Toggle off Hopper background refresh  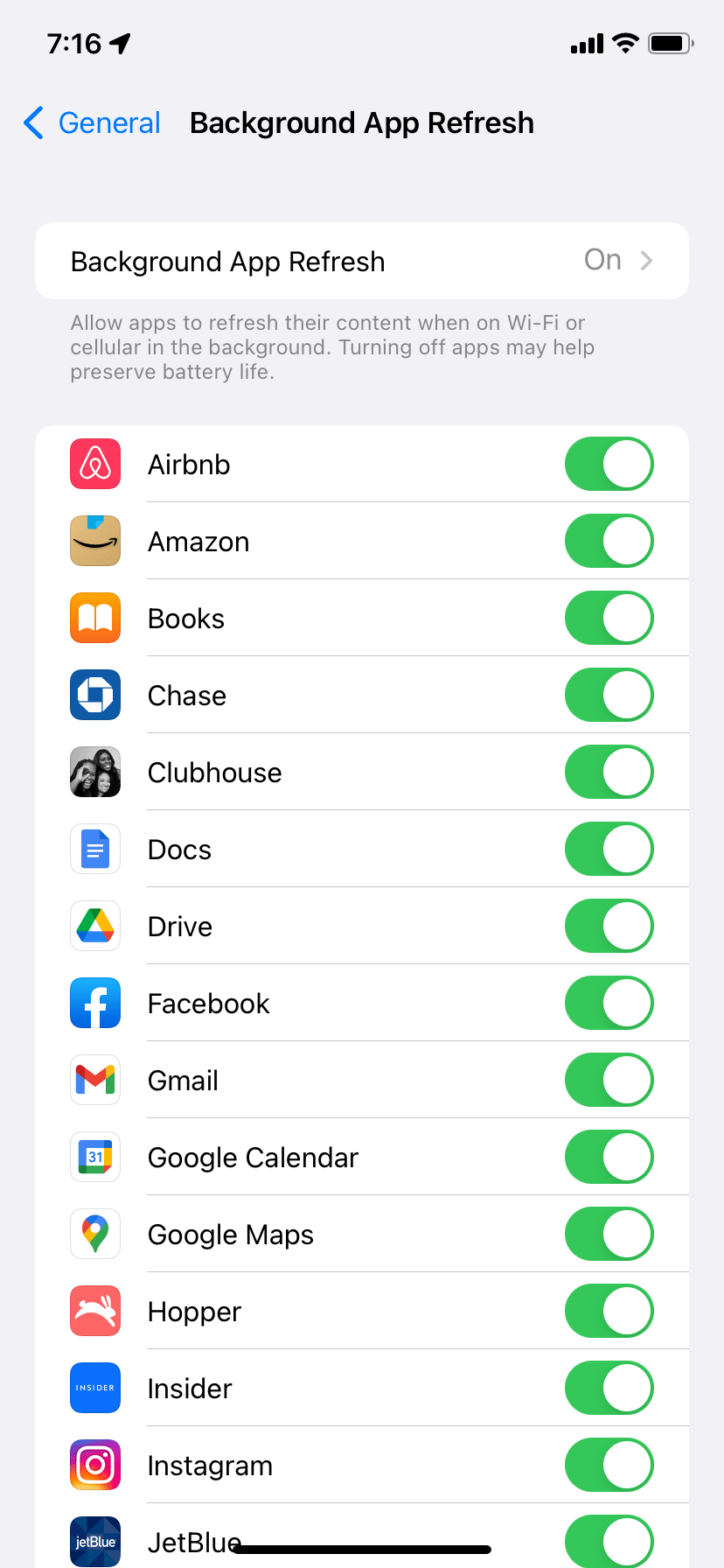(x=609, y=1312)
